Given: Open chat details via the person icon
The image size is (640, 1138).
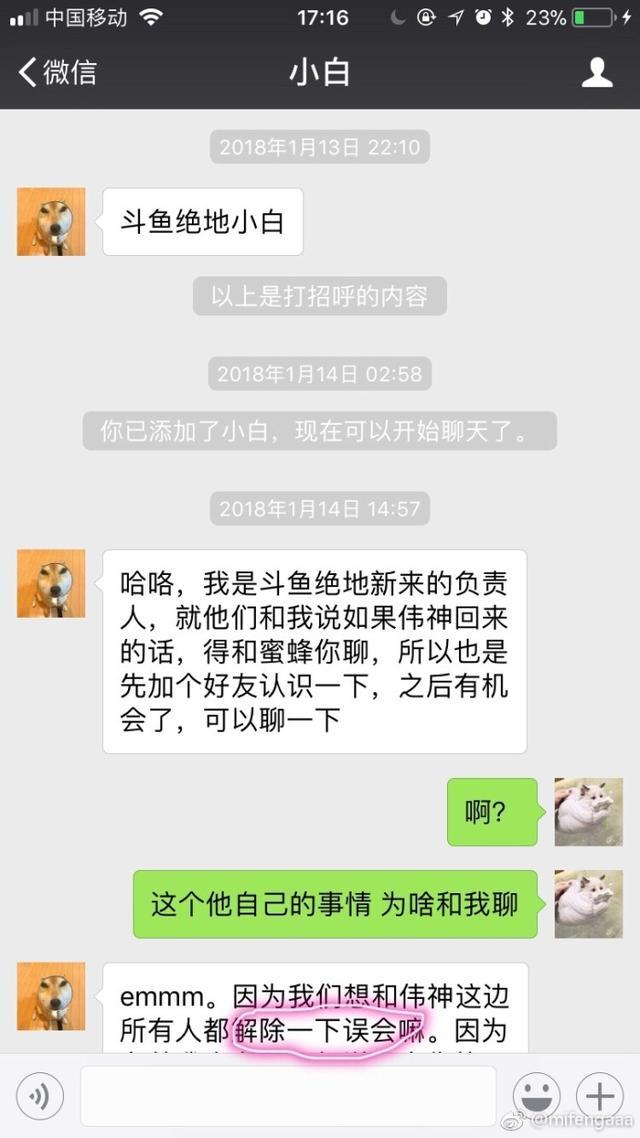Looking at the screenshot, I should (597, 72).
